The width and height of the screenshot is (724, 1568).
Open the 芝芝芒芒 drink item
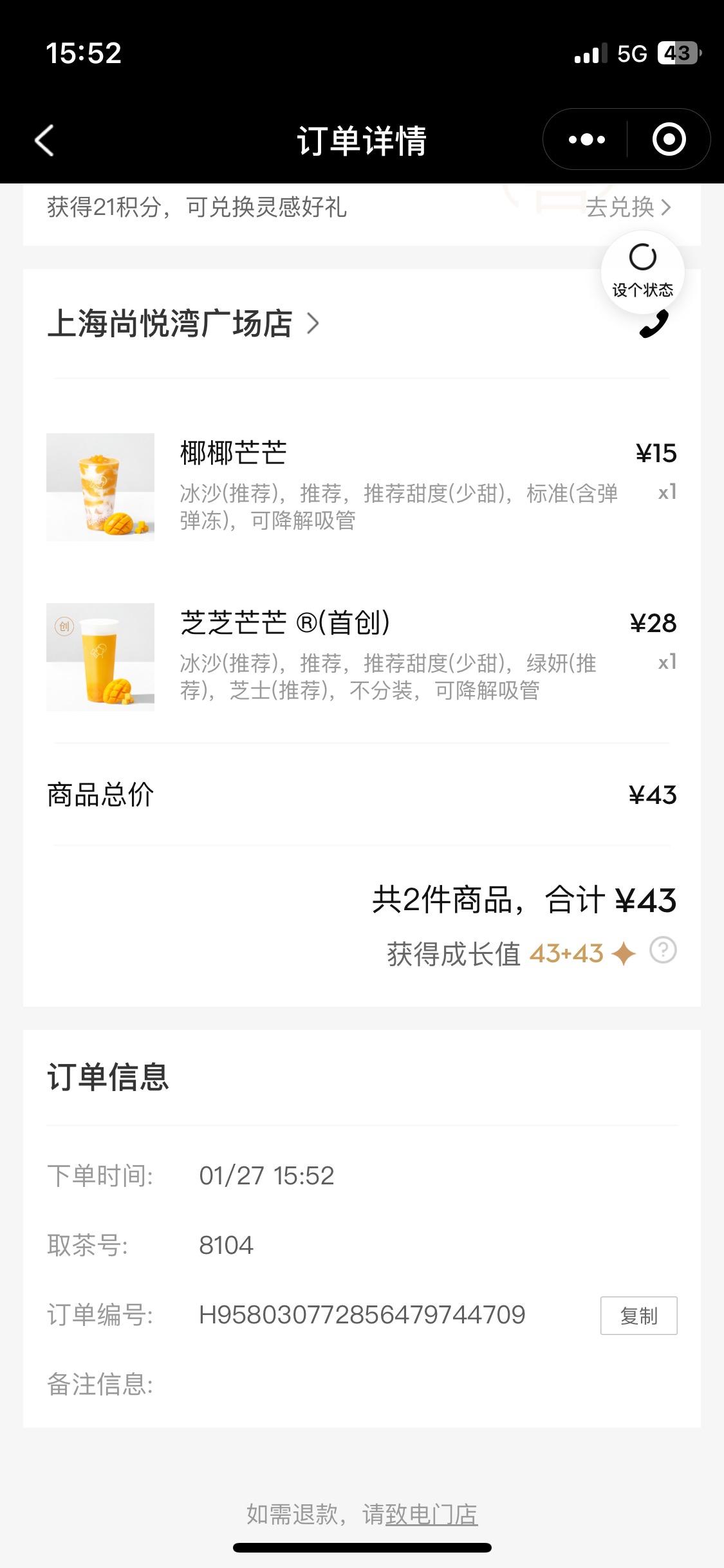(x=362, y=657)
